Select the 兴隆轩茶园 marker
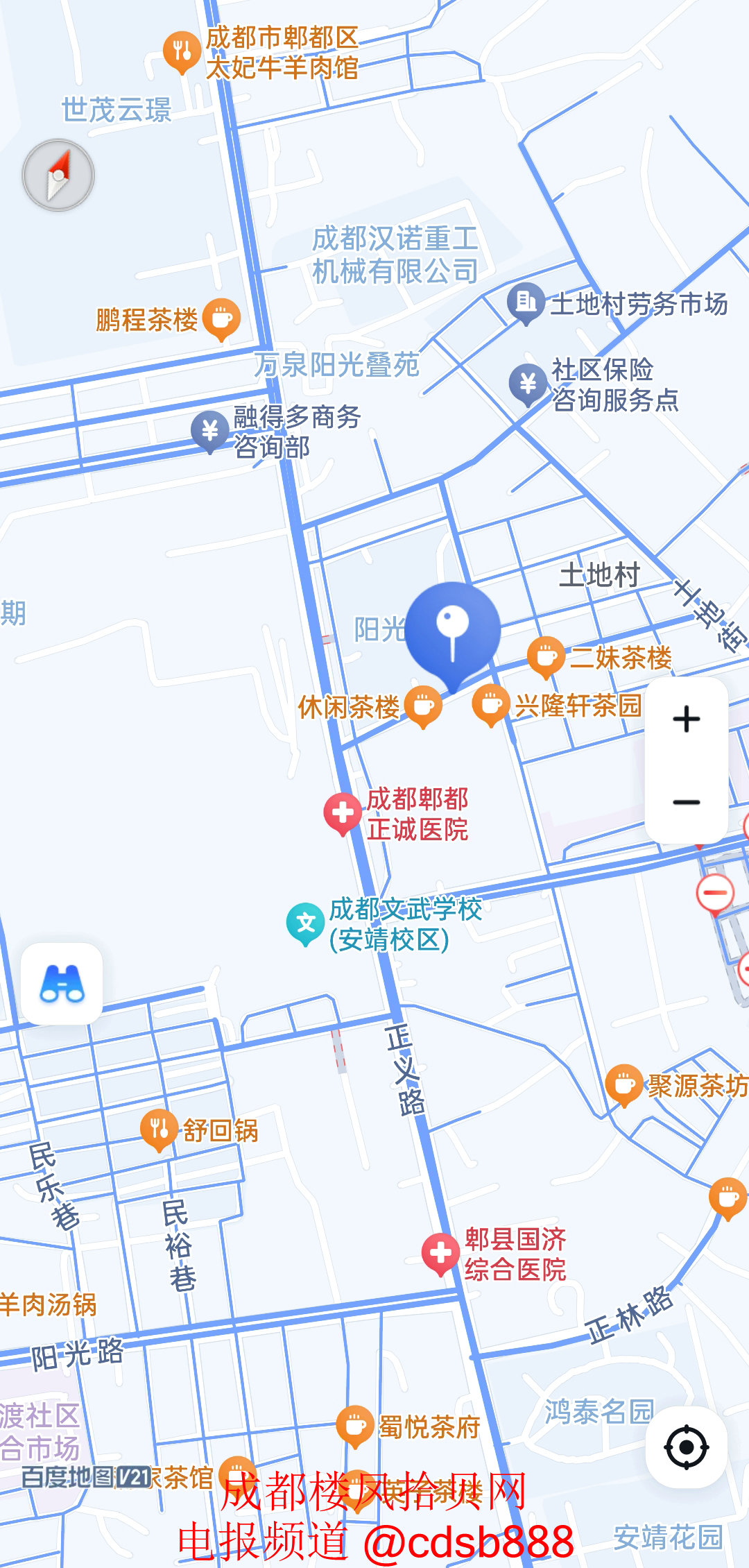 (491, 704)
